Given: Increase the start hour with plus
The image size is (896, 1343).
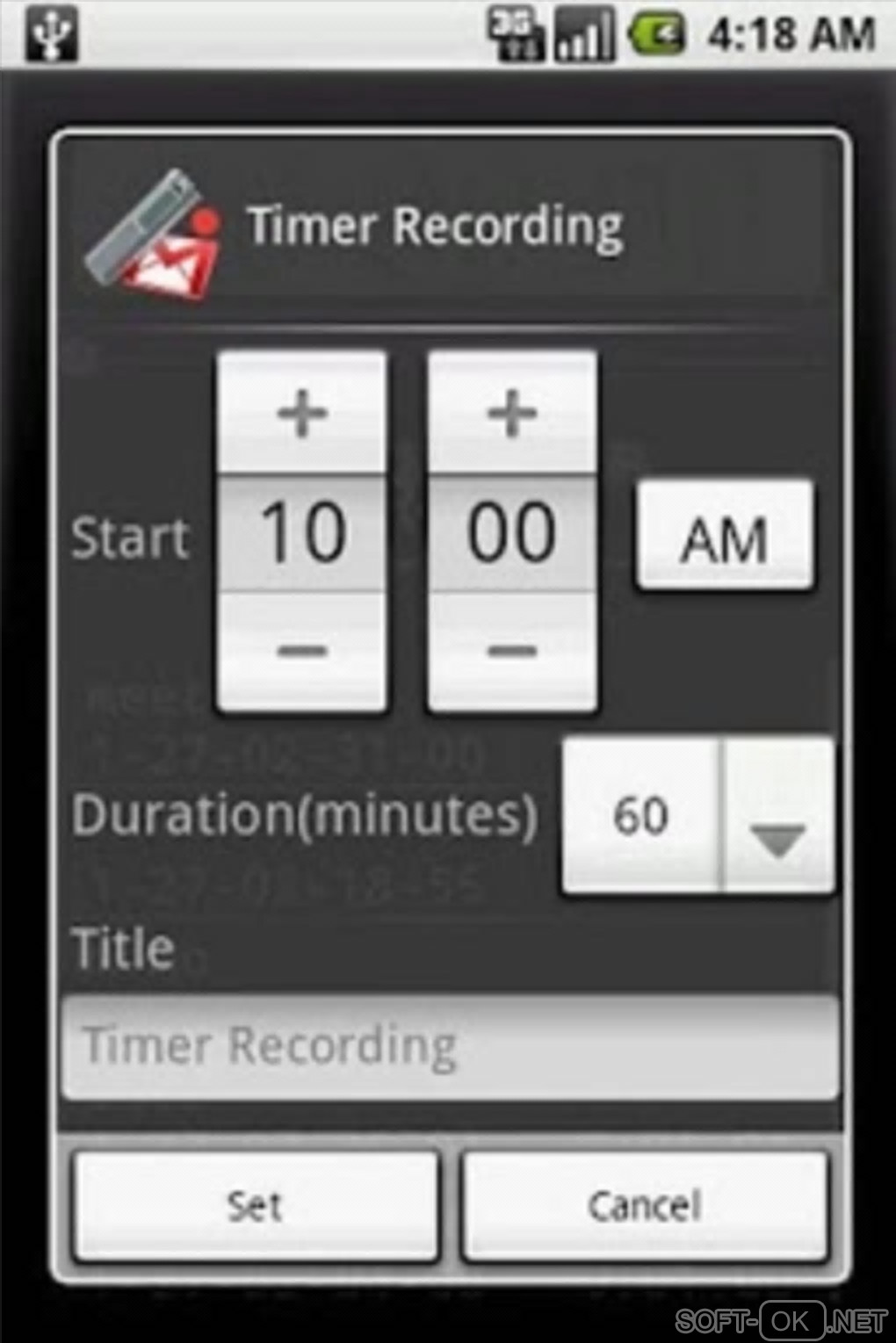Looking at the screenshot, I should tap(301, 413).
